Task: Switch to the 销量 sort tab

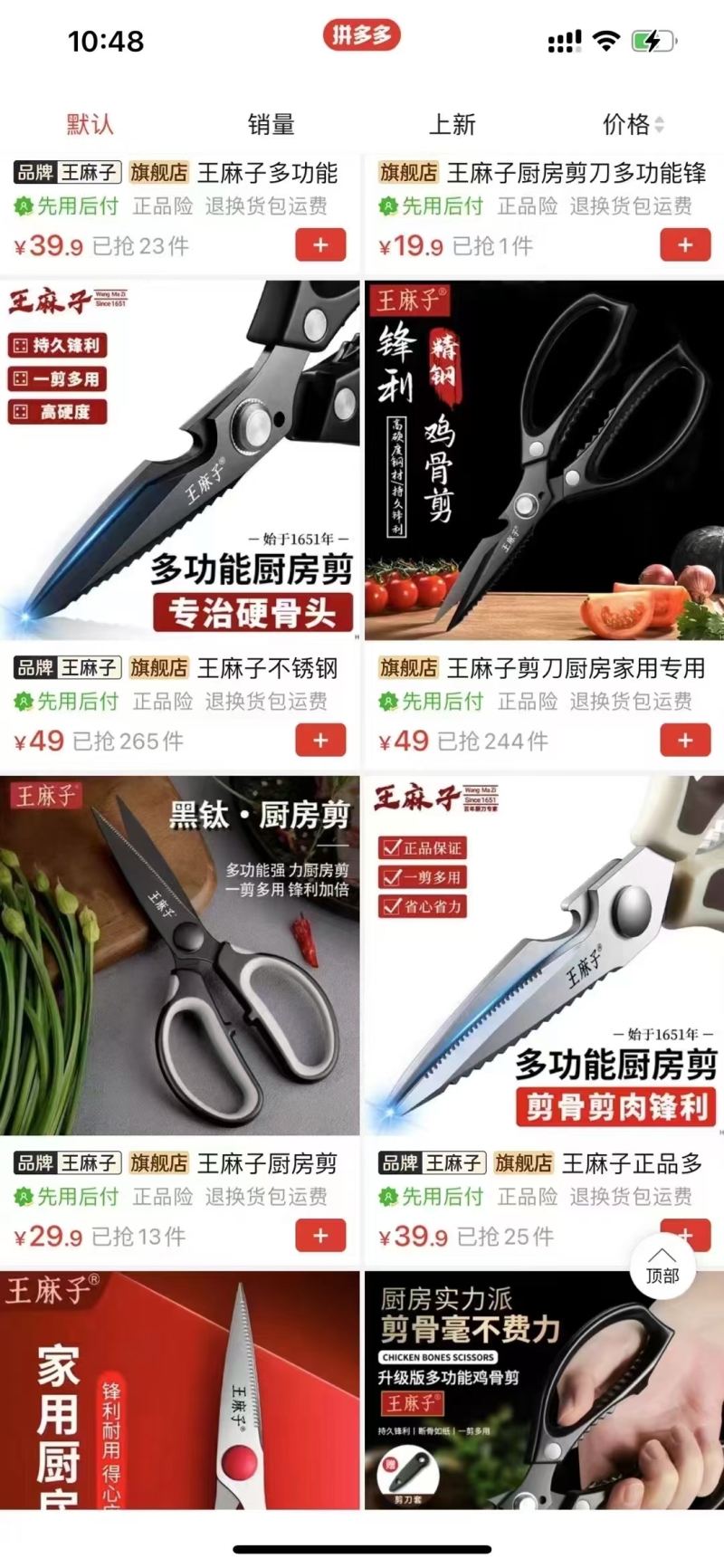Action: 271,124
